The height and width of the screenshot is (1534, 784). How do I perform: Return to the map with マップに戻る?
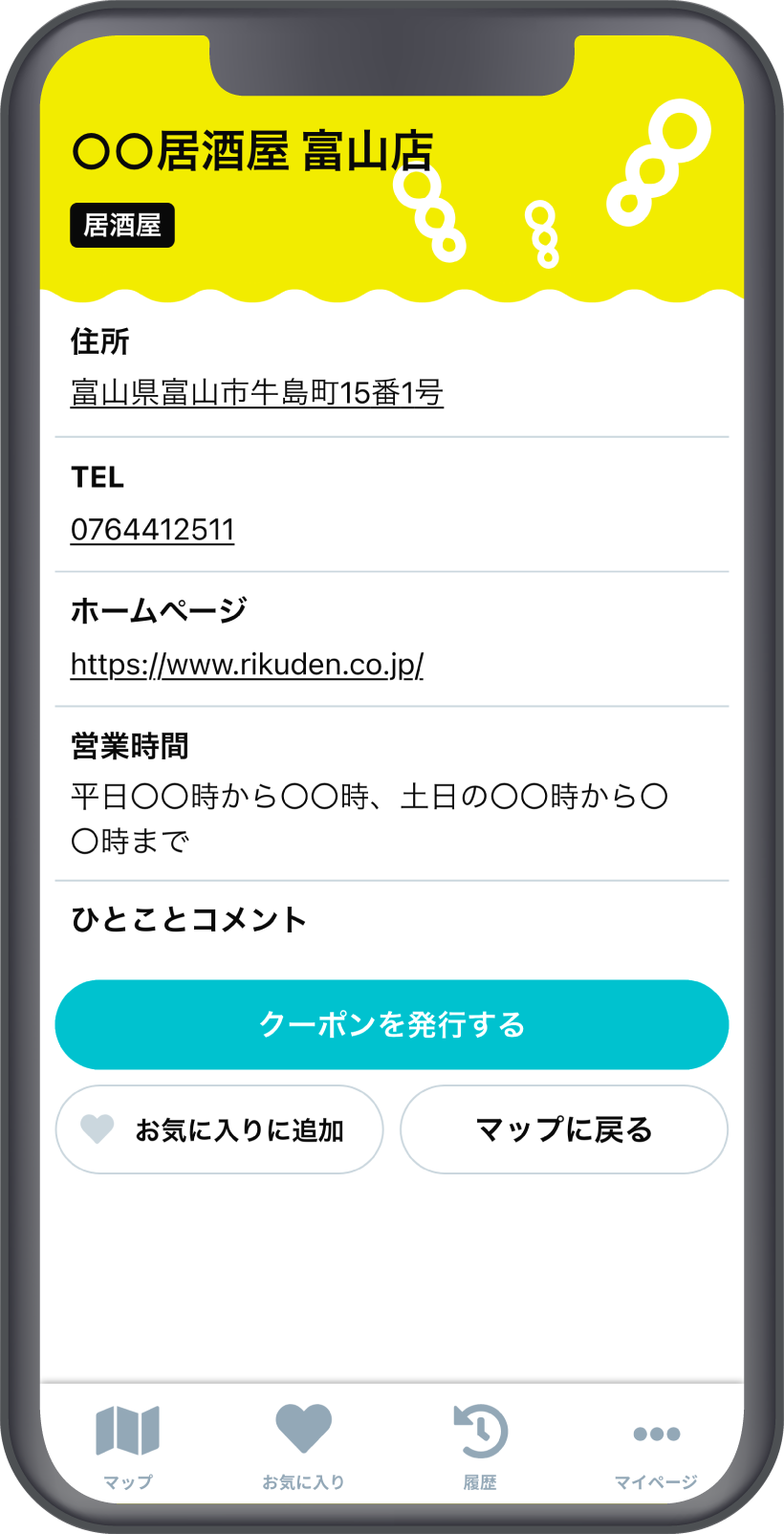(564, 1129)
